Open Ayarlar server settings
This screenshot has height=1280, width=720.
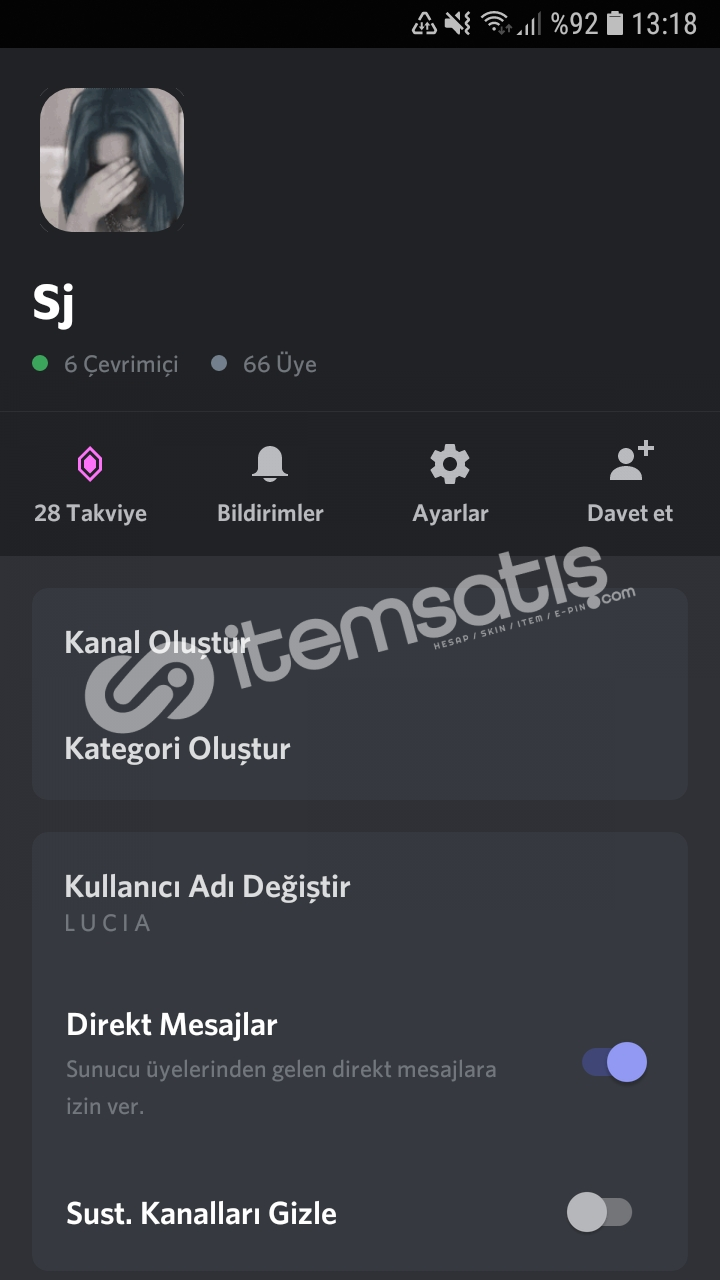click(450, 485)
